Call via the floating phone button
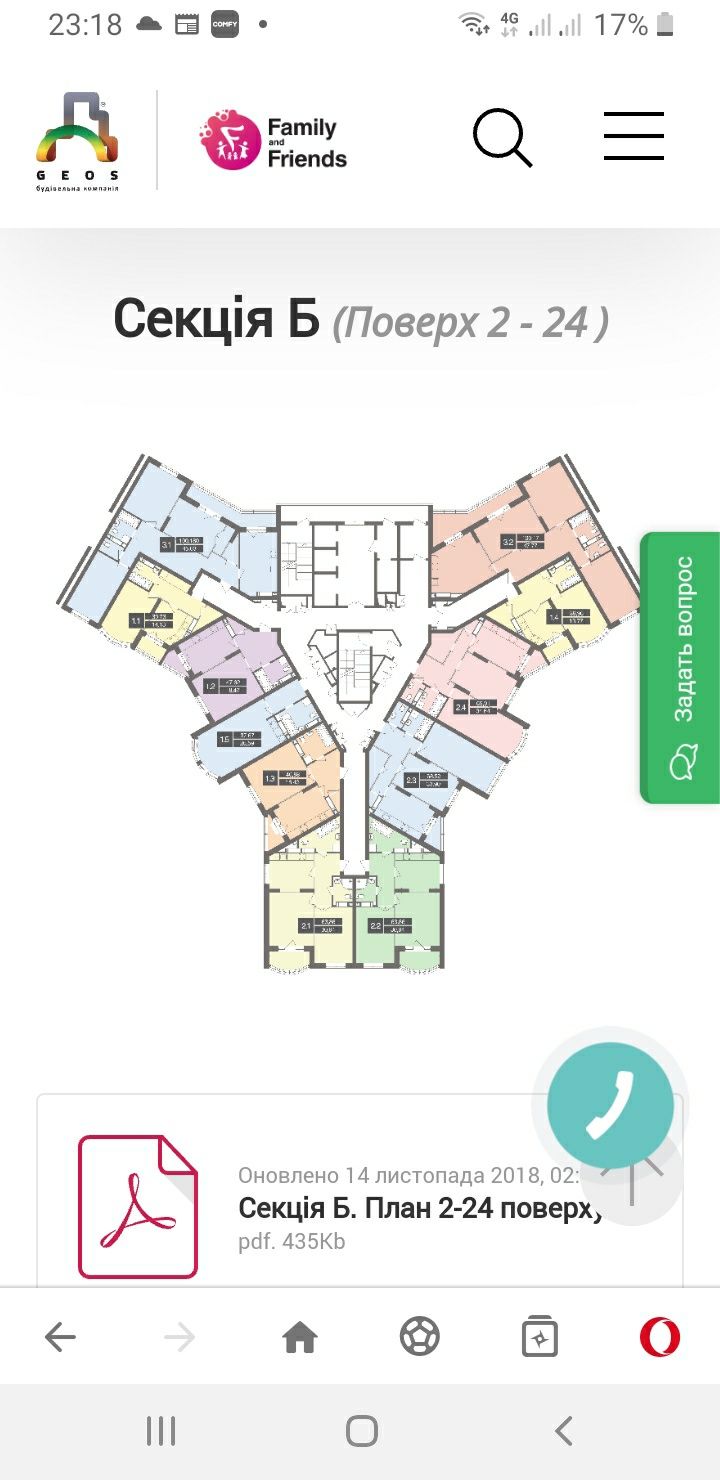Image resolution: width=720 pixels, height=1480 pixels. pos(610,1106)
